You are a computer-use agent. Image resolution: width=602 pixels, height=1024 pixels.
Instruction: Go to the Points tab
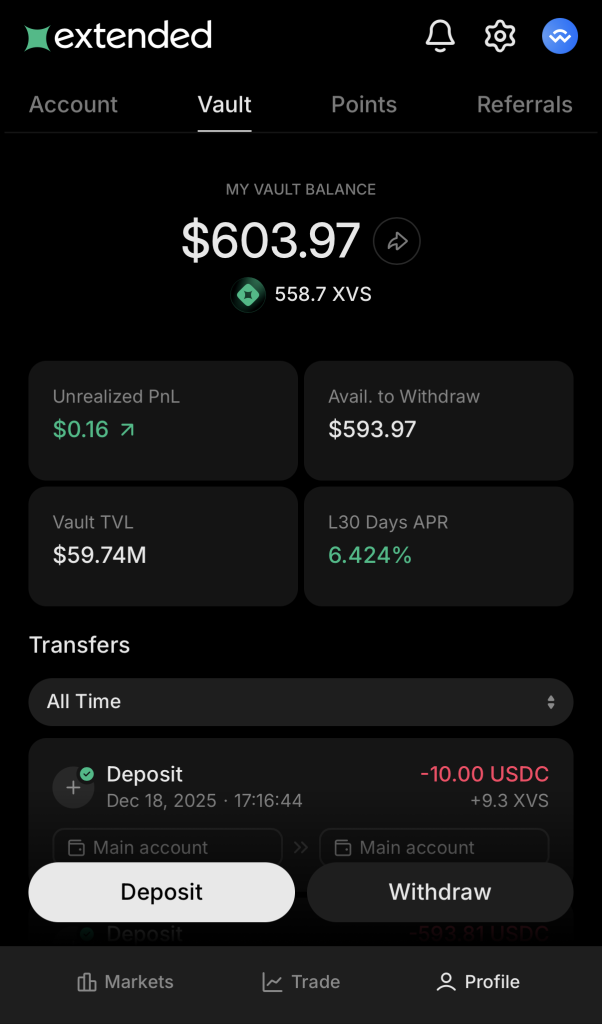point(364,105)
